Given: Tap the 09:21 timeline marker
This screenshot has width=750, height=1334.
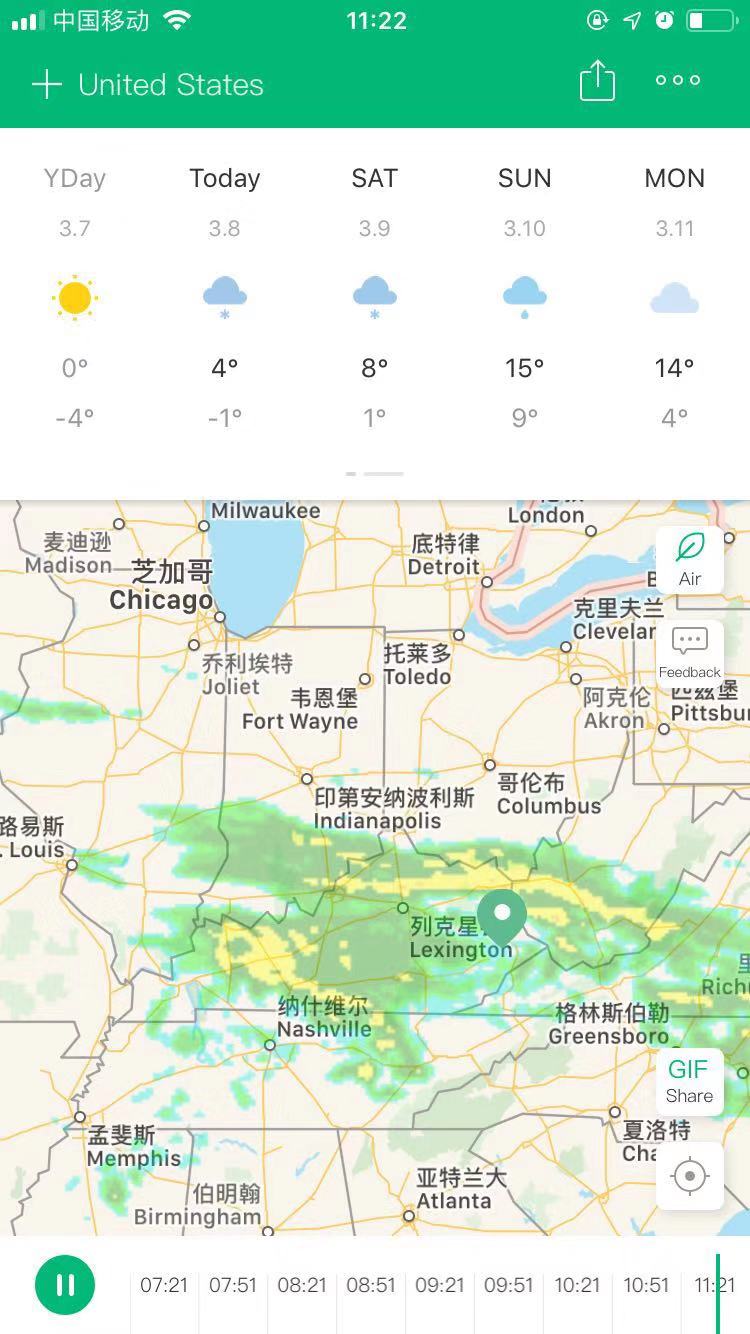Looking at the screenshot, I should point(441,1285).
